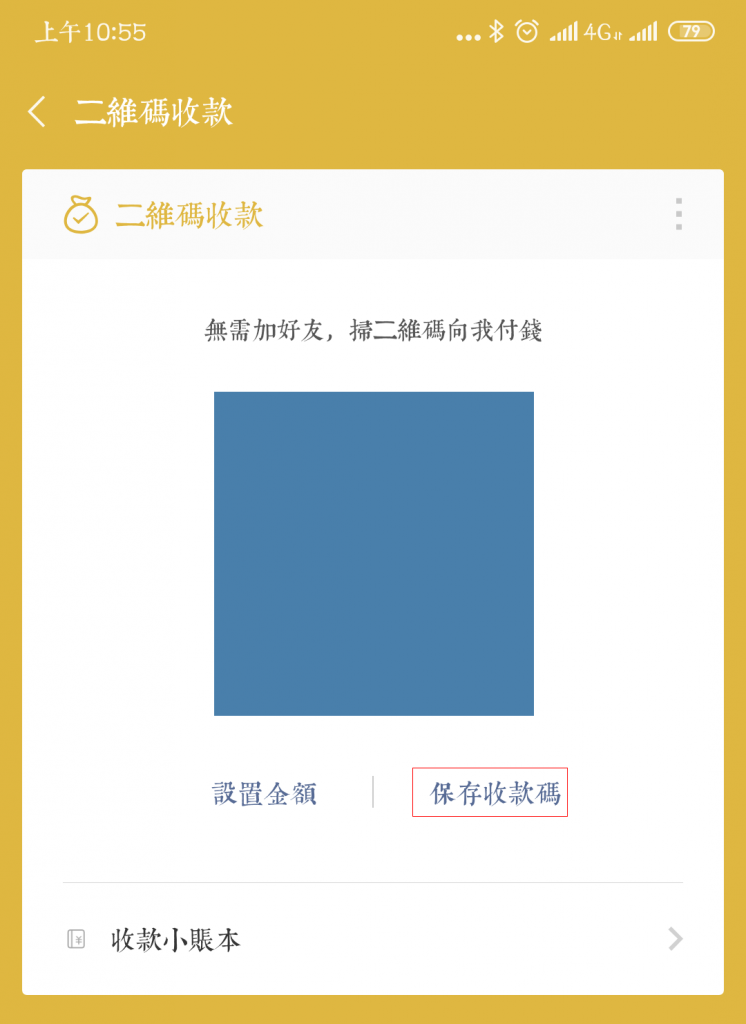Tap 設置金額 to set an amount
Screen dimensions: 746x1024
point(265,794)
